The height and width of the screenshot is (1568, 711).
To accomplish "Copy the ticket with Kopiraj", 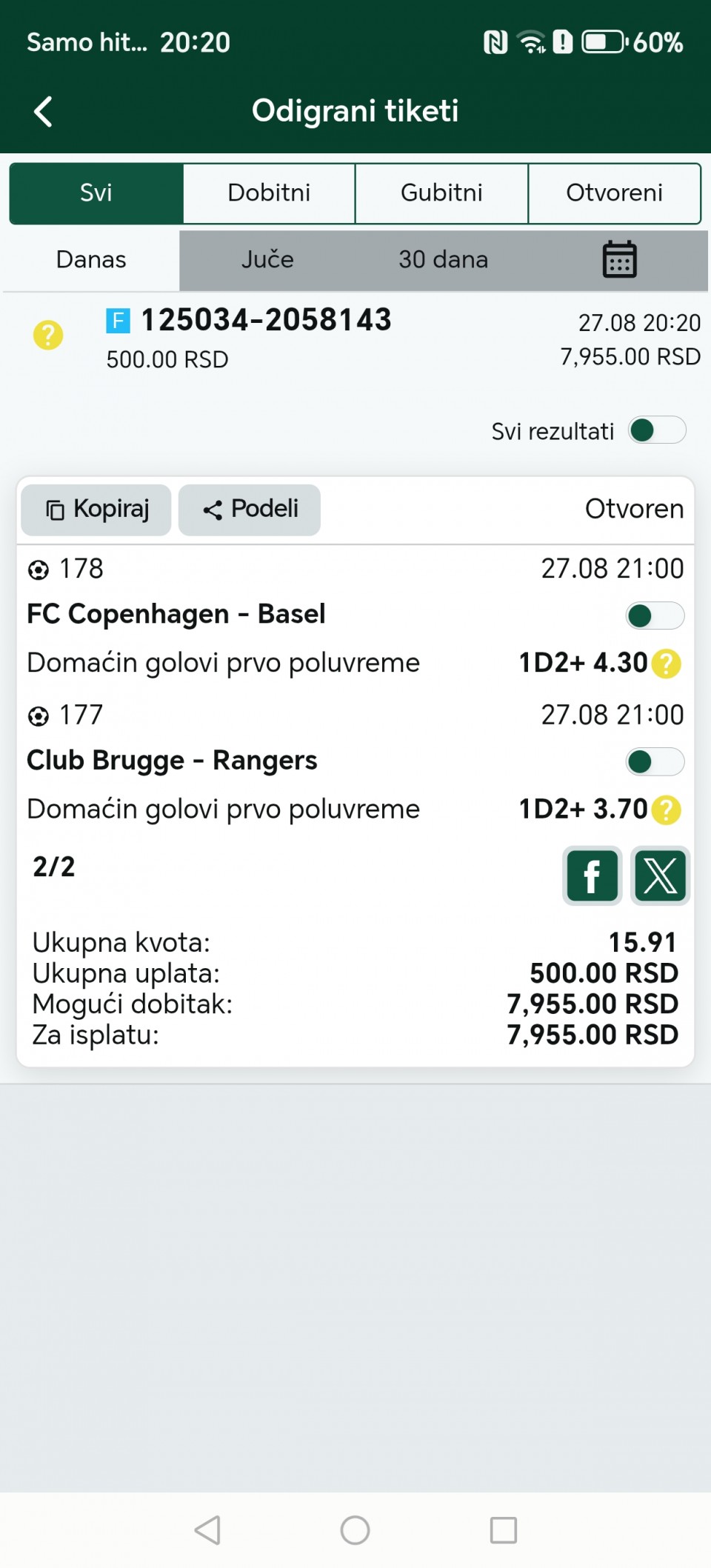I will [96, 510].
